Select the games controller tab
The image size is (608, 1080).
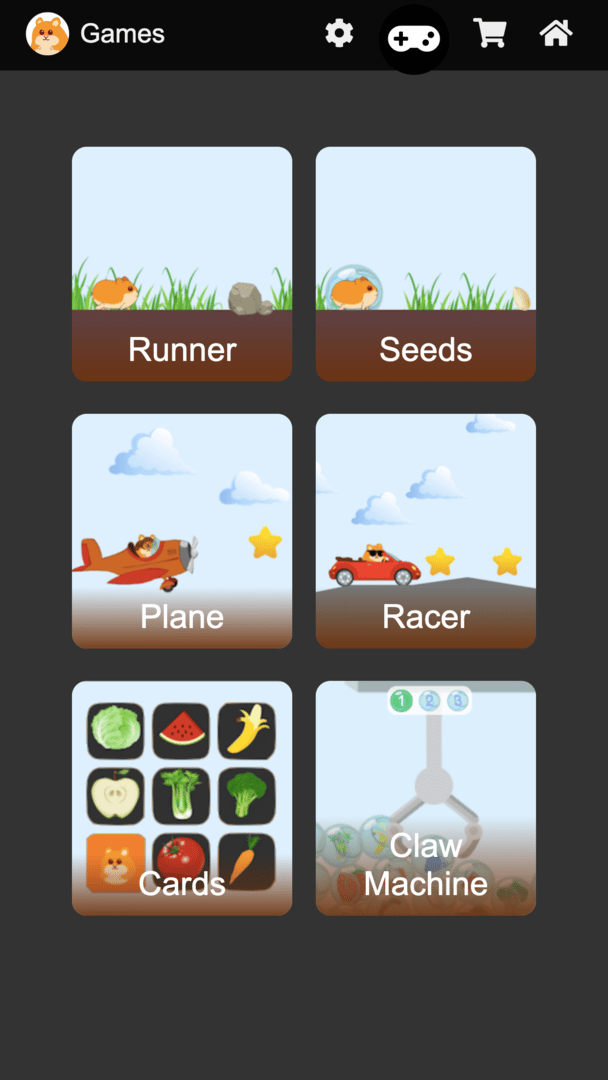coord(414,38)
